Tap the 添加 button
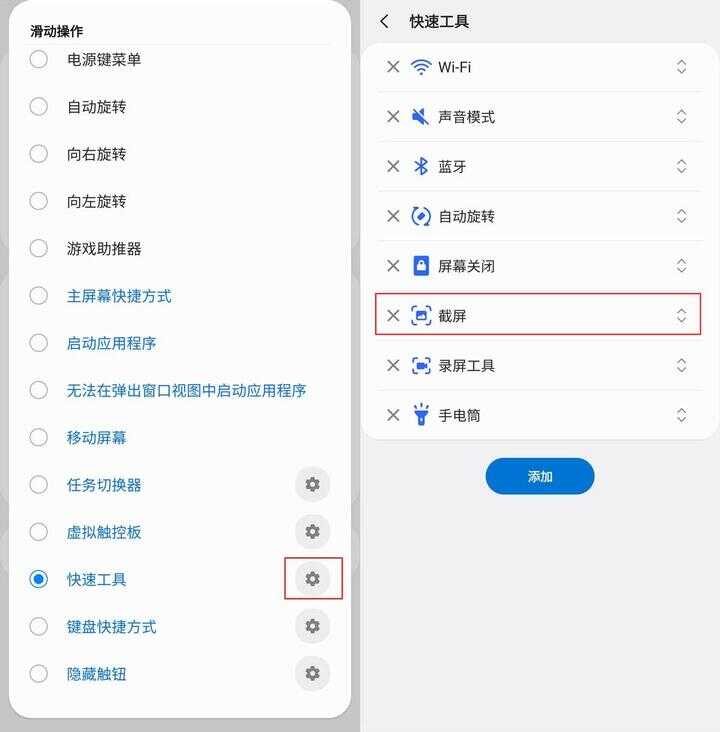The width and height of the screenshot is (720, 732). (540, 476)
